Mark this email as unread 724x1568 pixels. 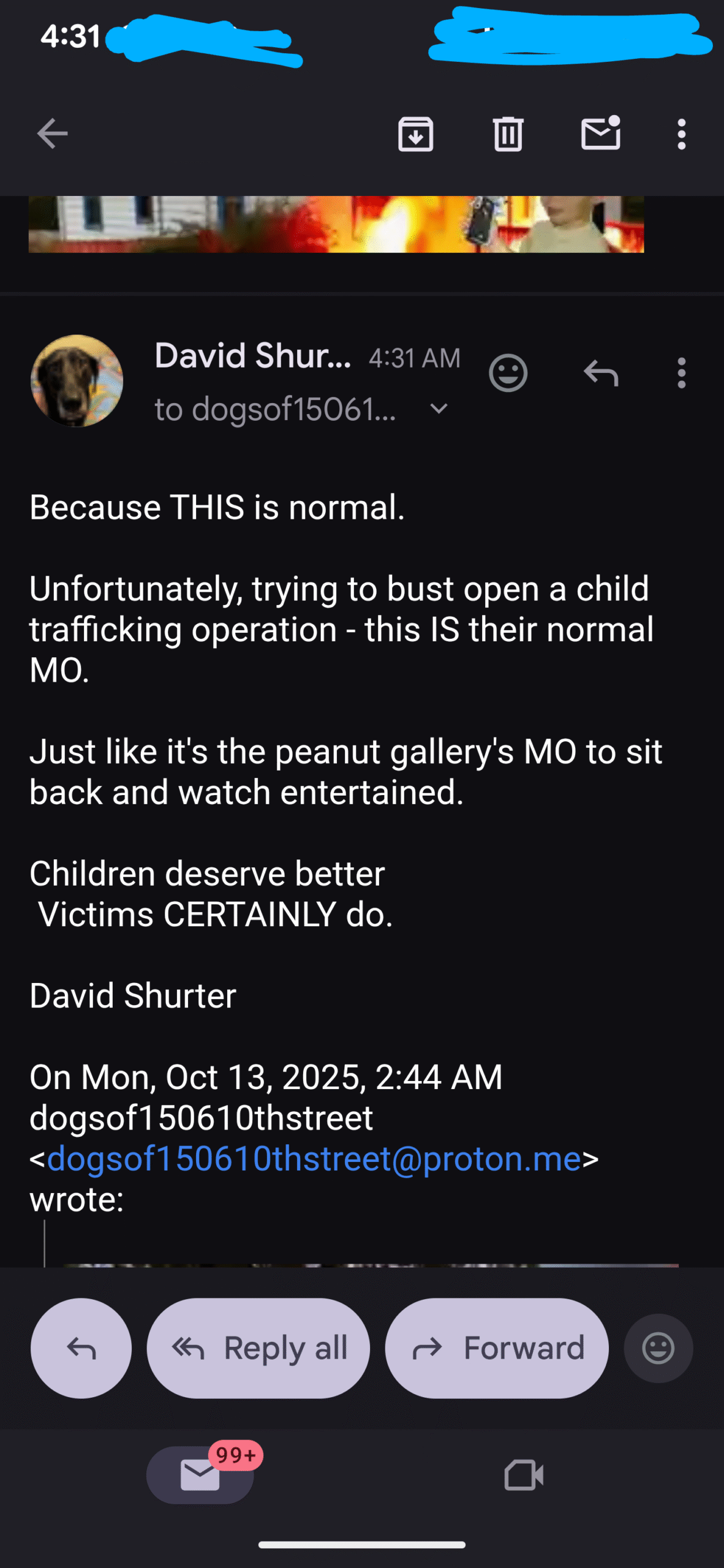point(600,134)
